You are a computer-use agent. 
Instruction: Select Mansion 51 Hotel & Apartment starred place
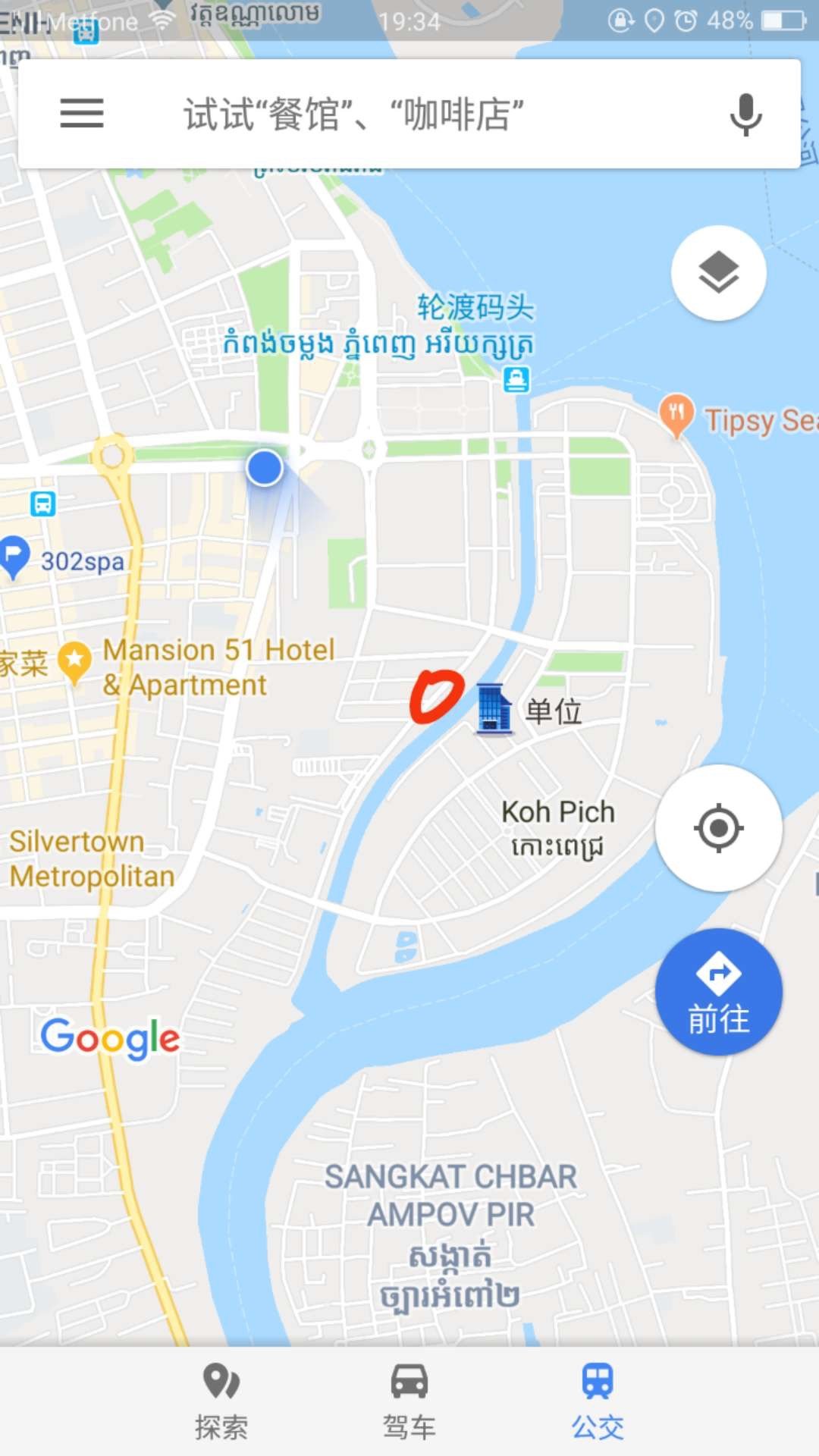pyautogui.click(x=75, y=660)
